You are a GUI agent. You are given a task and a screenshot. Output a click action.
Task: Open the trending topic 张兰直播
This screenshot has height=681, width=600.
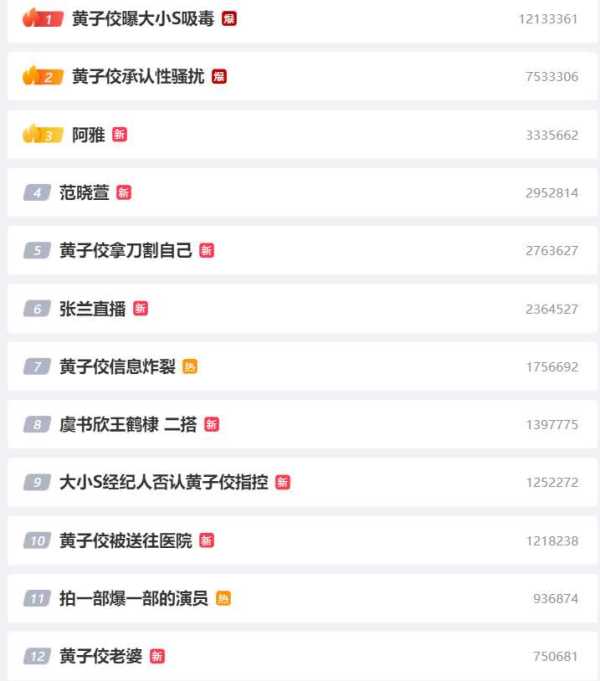tap(92, 309)
